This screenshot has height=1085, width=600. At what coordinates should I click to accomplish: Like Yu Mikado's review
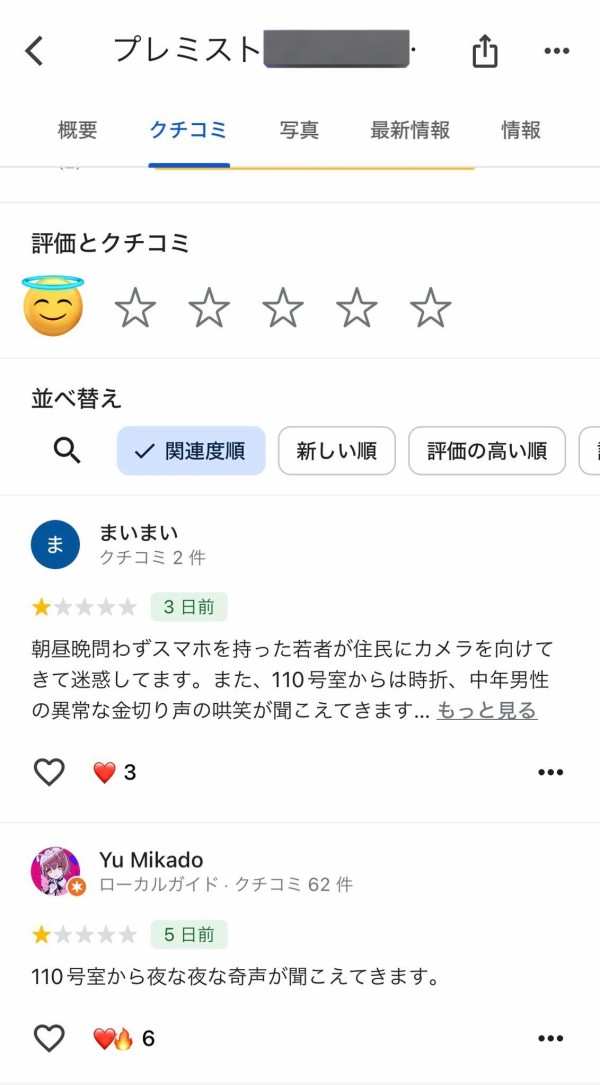click(49, 1039)
